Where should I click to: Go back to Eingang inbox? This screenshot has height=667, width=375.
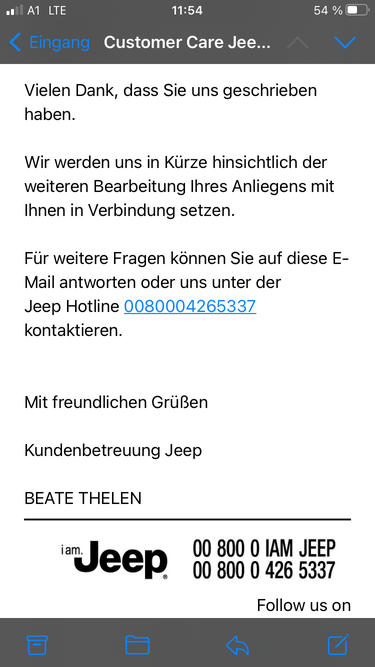[x=49, y=43]
